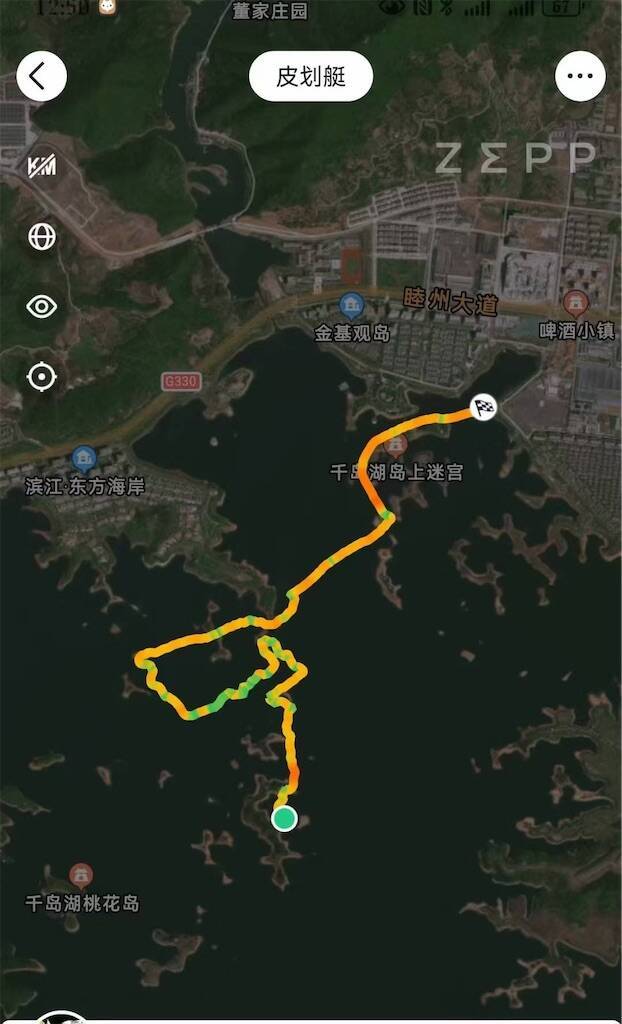Toggle map visibility with the eye icon
622x1024 pixels.
click(x=42, y=307)
